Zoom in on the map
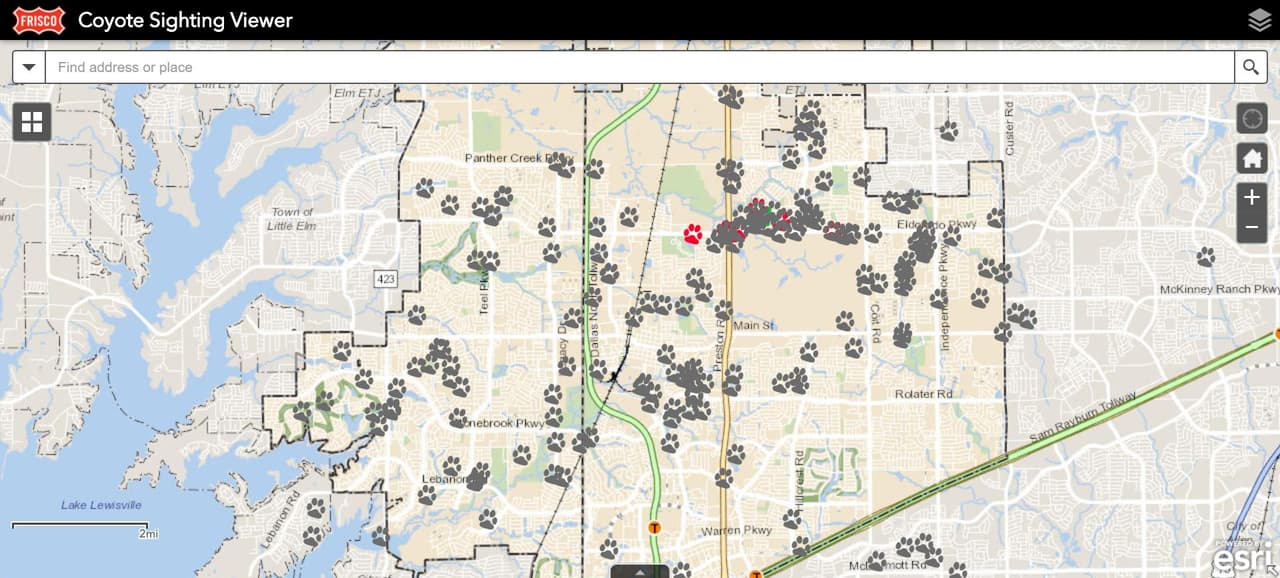This screenshot has height=578, width=1280. 1251,197
